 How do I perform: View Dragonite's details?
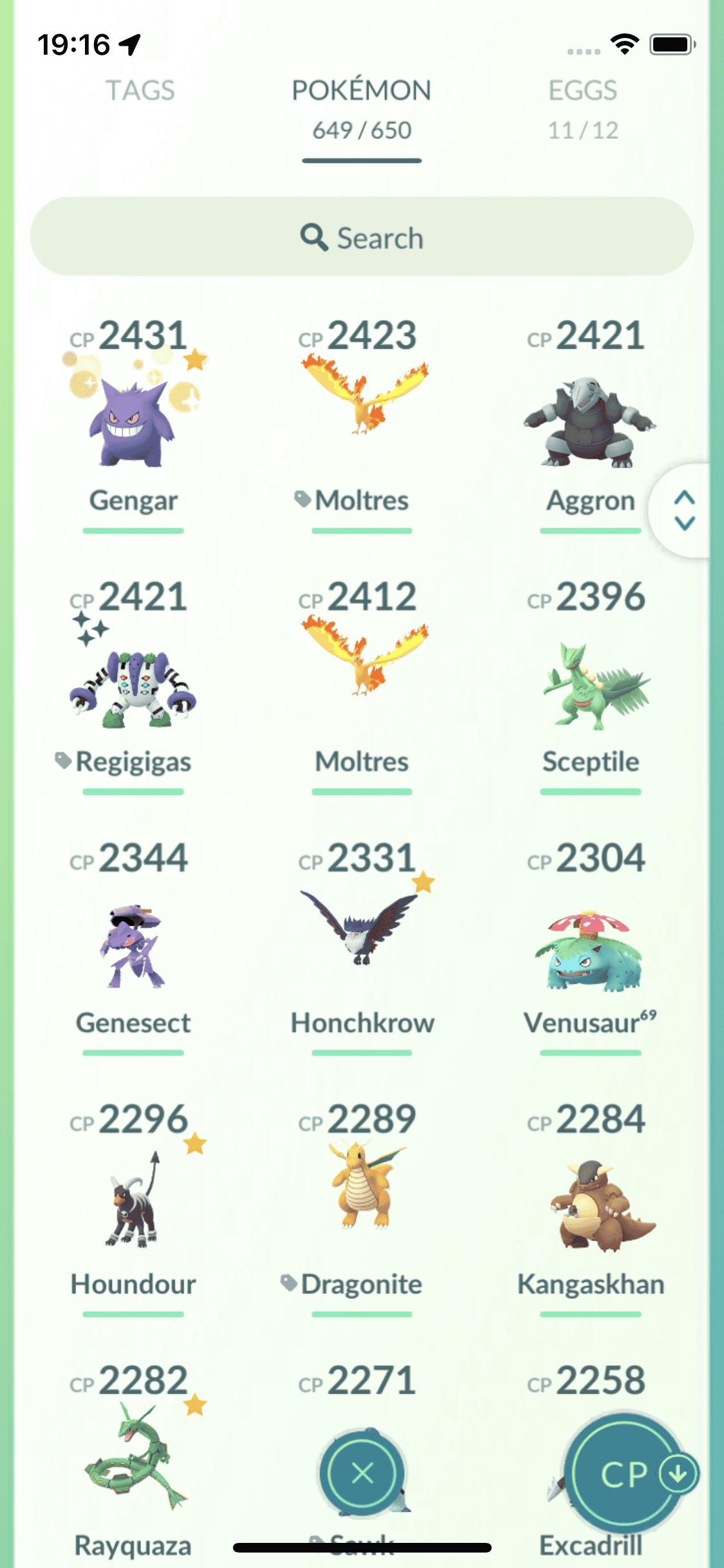pos(362,1204)
